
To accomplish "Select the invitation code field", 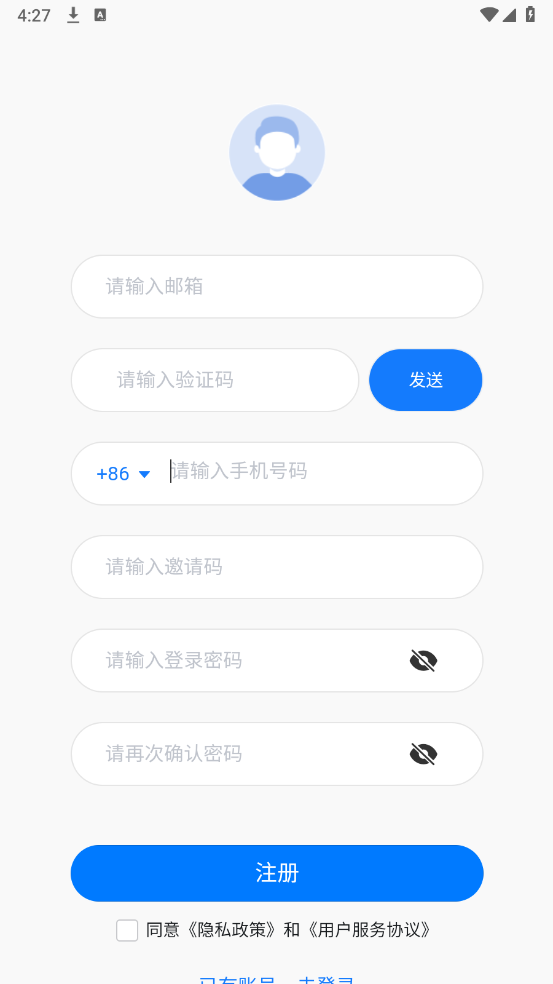I will [277, 567].
